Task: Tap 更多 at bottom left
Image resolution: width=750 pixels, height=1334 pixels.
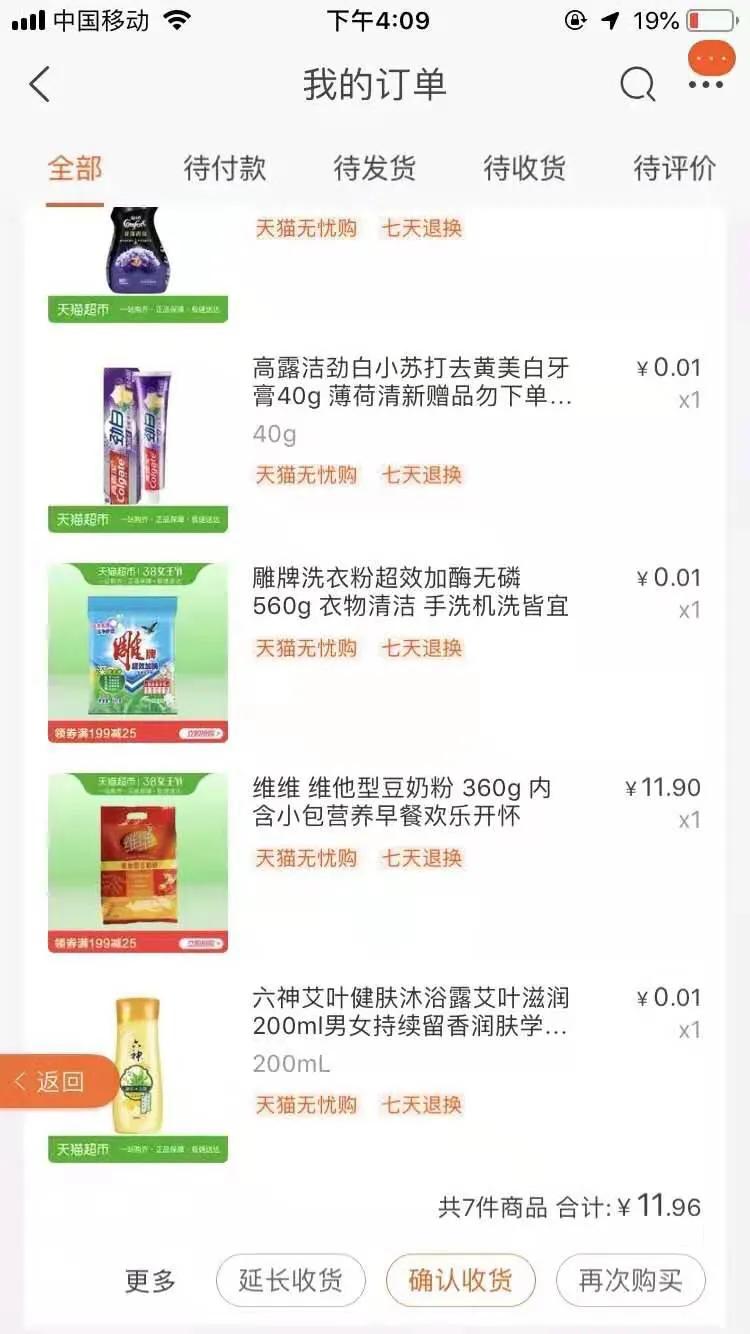Action: 148,1281
